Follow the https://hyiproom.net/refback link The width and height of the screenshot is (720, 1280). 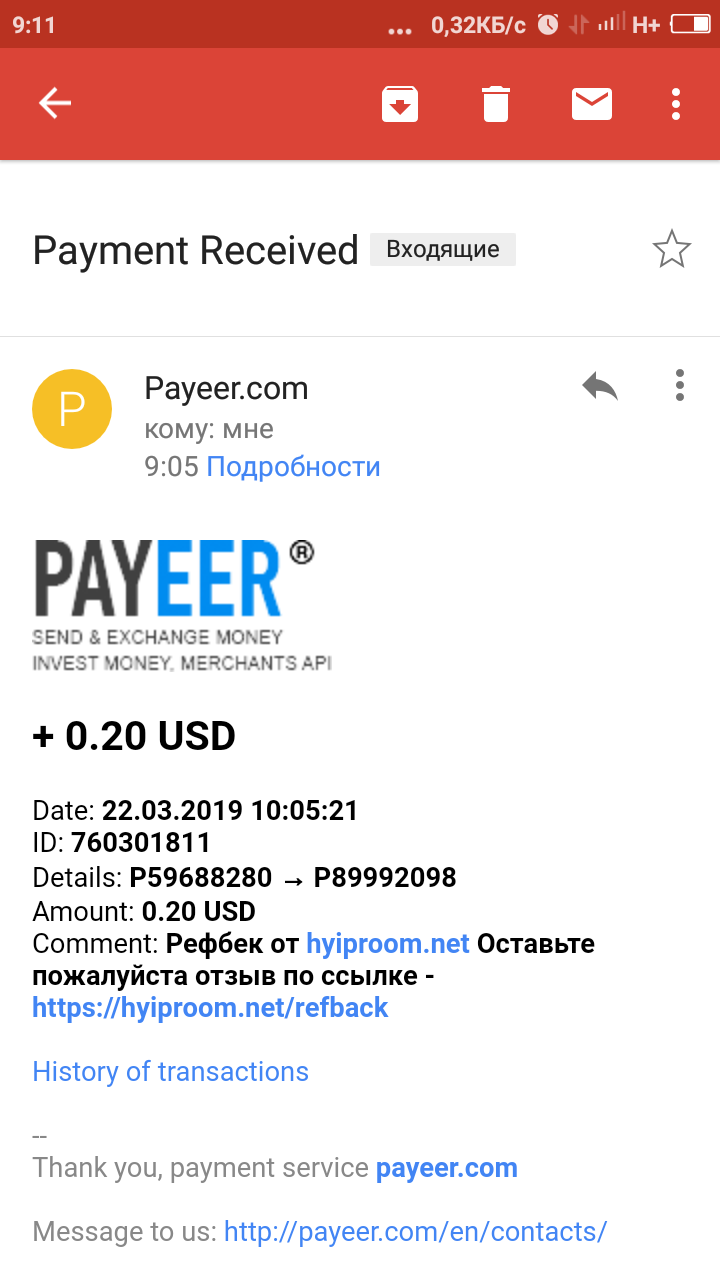click(x=210, y=1007)
